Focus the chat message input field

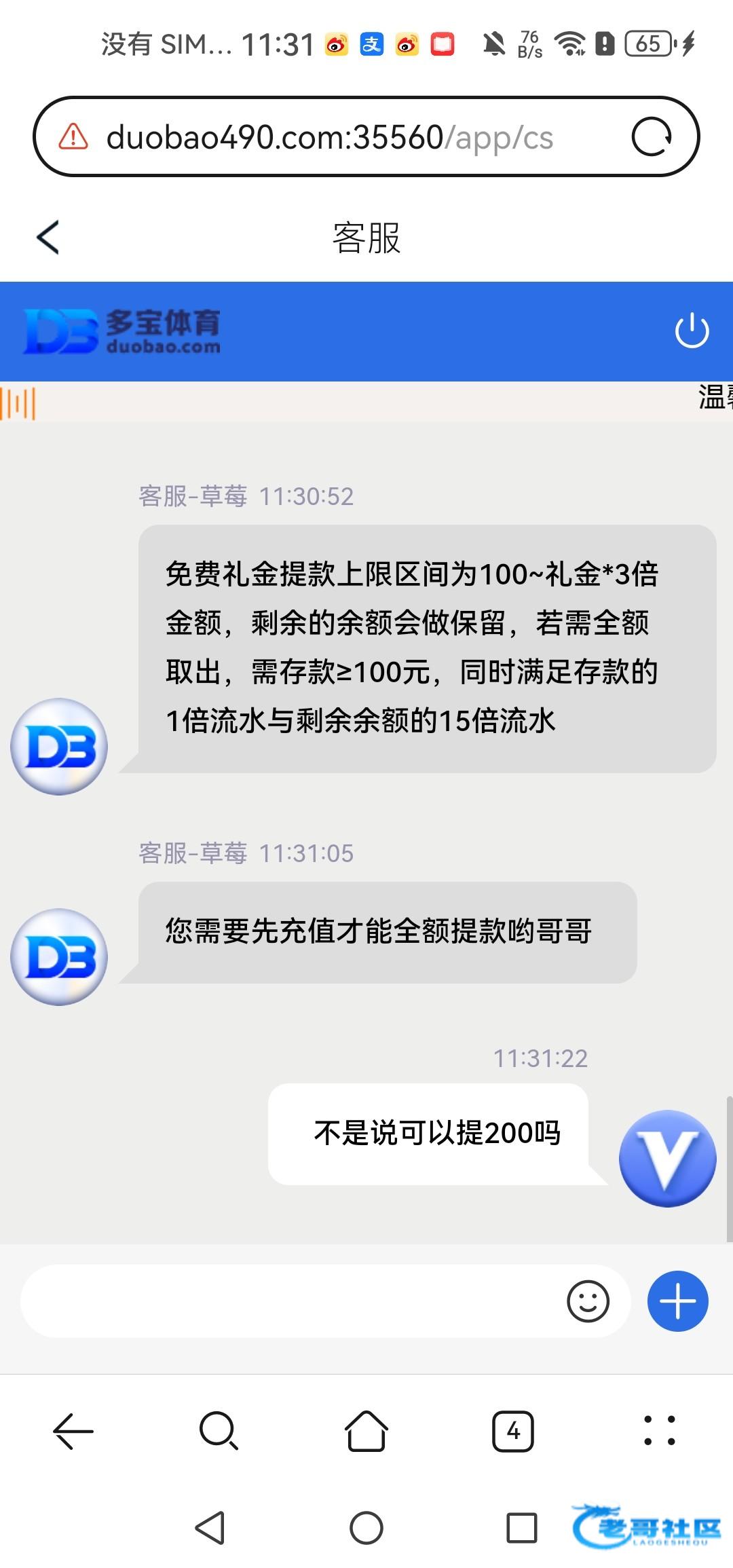tap(292, 1301)
